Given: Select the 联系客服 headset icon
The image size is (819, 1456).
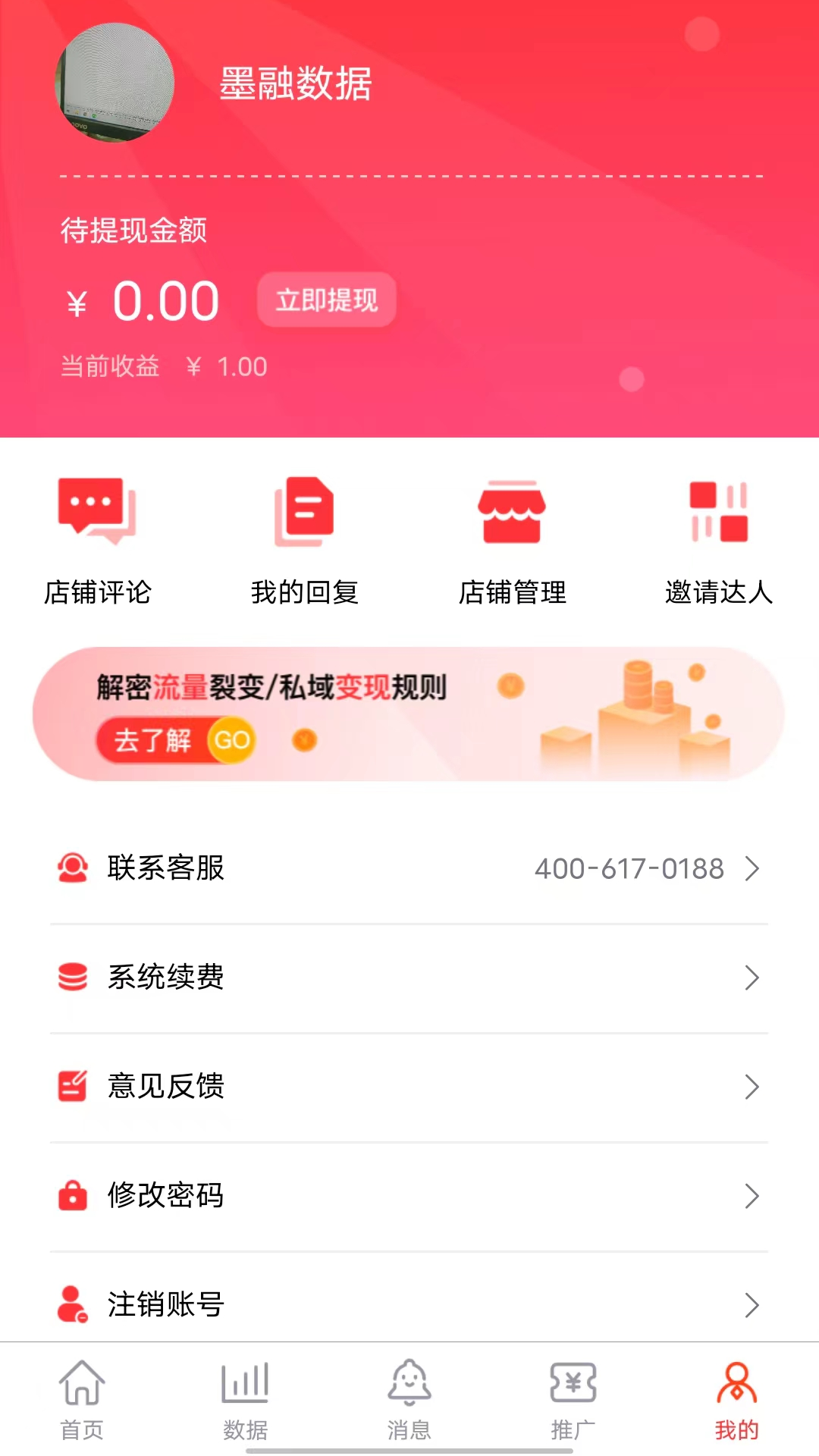Looking at the screenshot, I should pyautogui.click(x=72, y=869).
